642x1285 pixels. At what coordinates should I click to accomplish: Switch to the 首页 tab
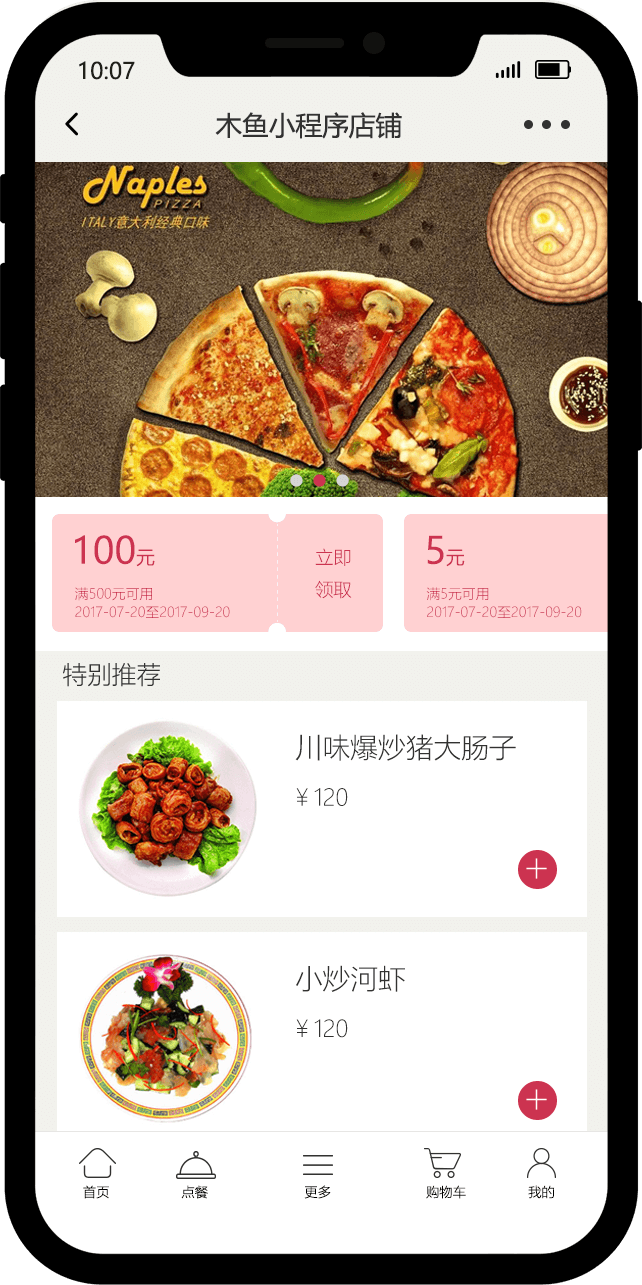pos(97,1173)
